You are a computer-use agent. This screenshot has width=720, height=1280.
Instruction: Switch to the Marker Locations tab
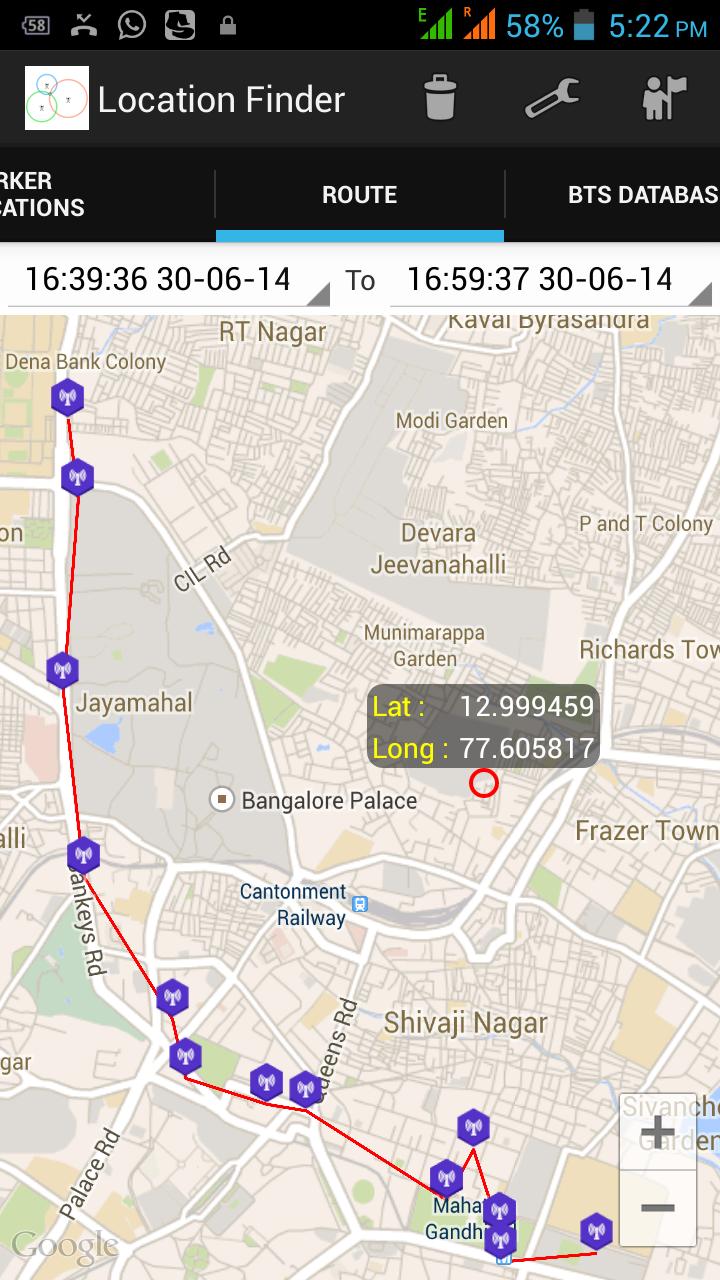(106, 194)
